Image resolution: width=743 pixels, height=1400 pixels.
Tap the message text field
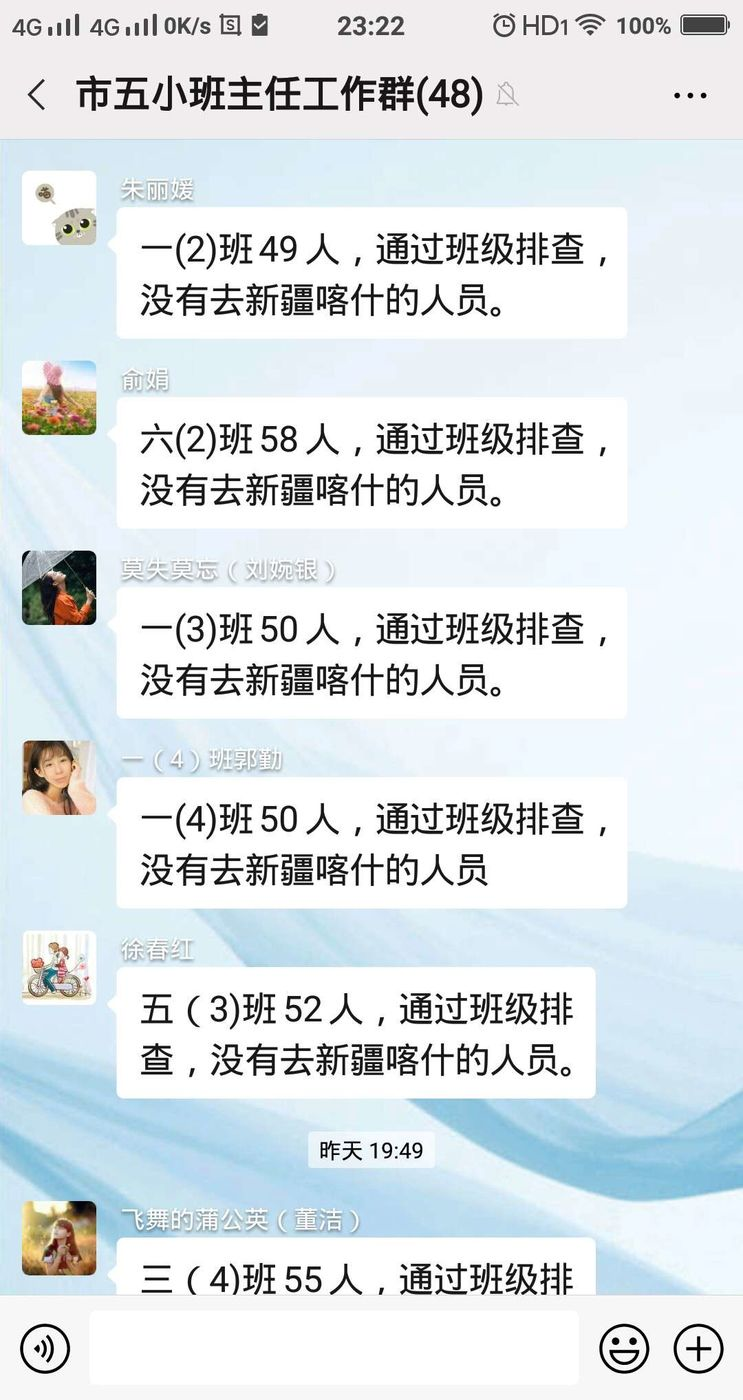(334, 1348)
